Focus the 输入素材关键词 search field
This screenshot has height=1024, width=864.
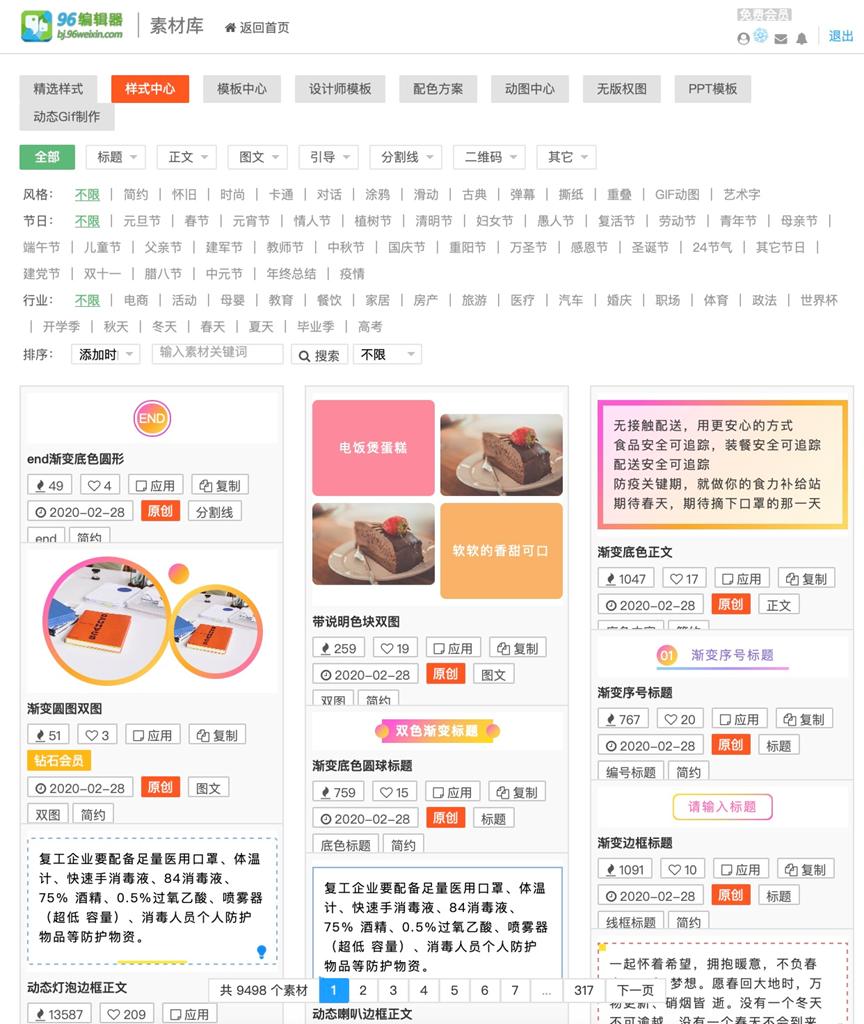tap(217, 353)
